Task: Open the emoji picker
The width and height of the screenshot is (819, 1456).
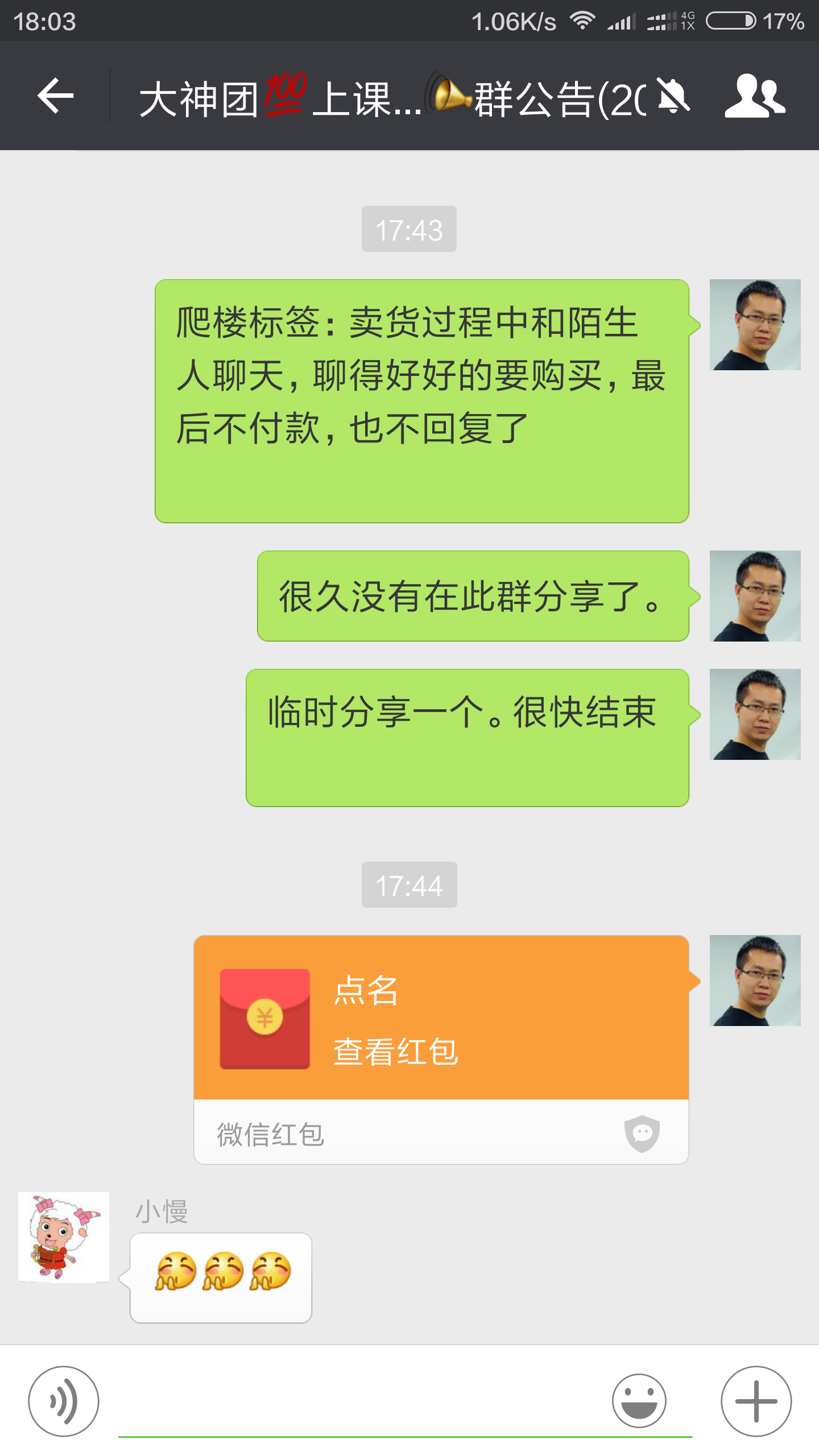Action: point(639,1401)
